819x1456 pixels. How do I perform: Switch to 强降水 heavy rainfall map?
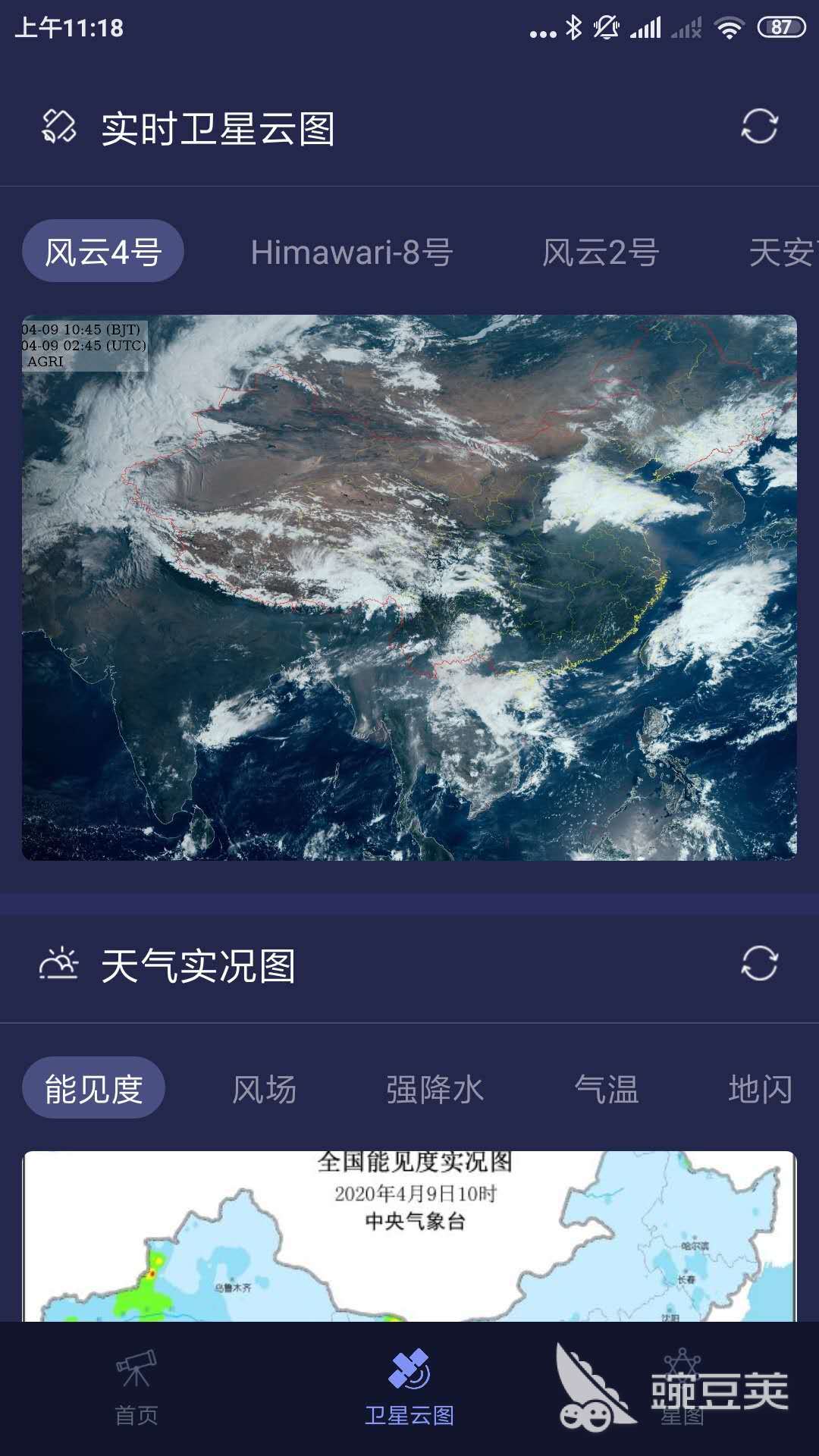coord(435,1090)
